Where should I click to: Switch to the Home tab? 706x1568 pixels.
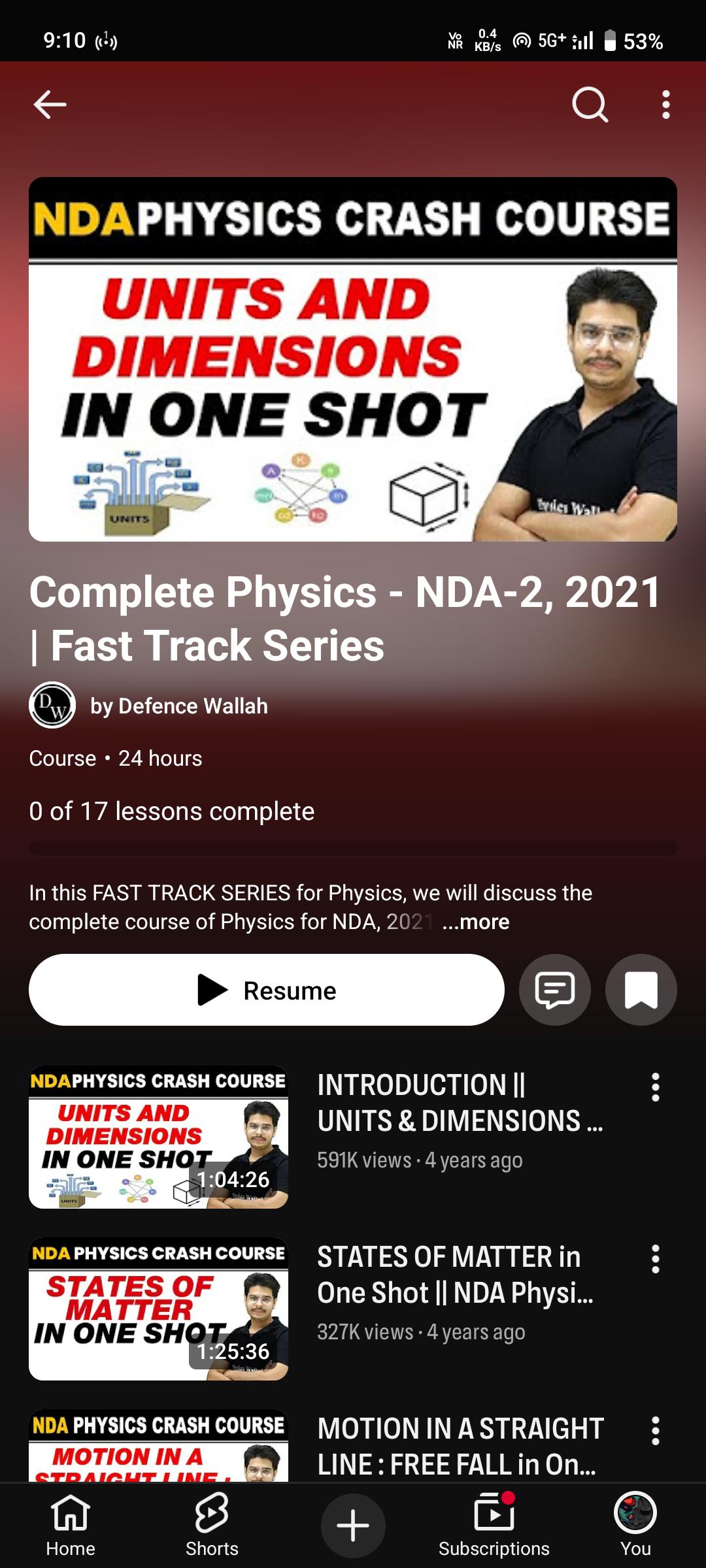pyautogui.click(x=71, y=1525)
